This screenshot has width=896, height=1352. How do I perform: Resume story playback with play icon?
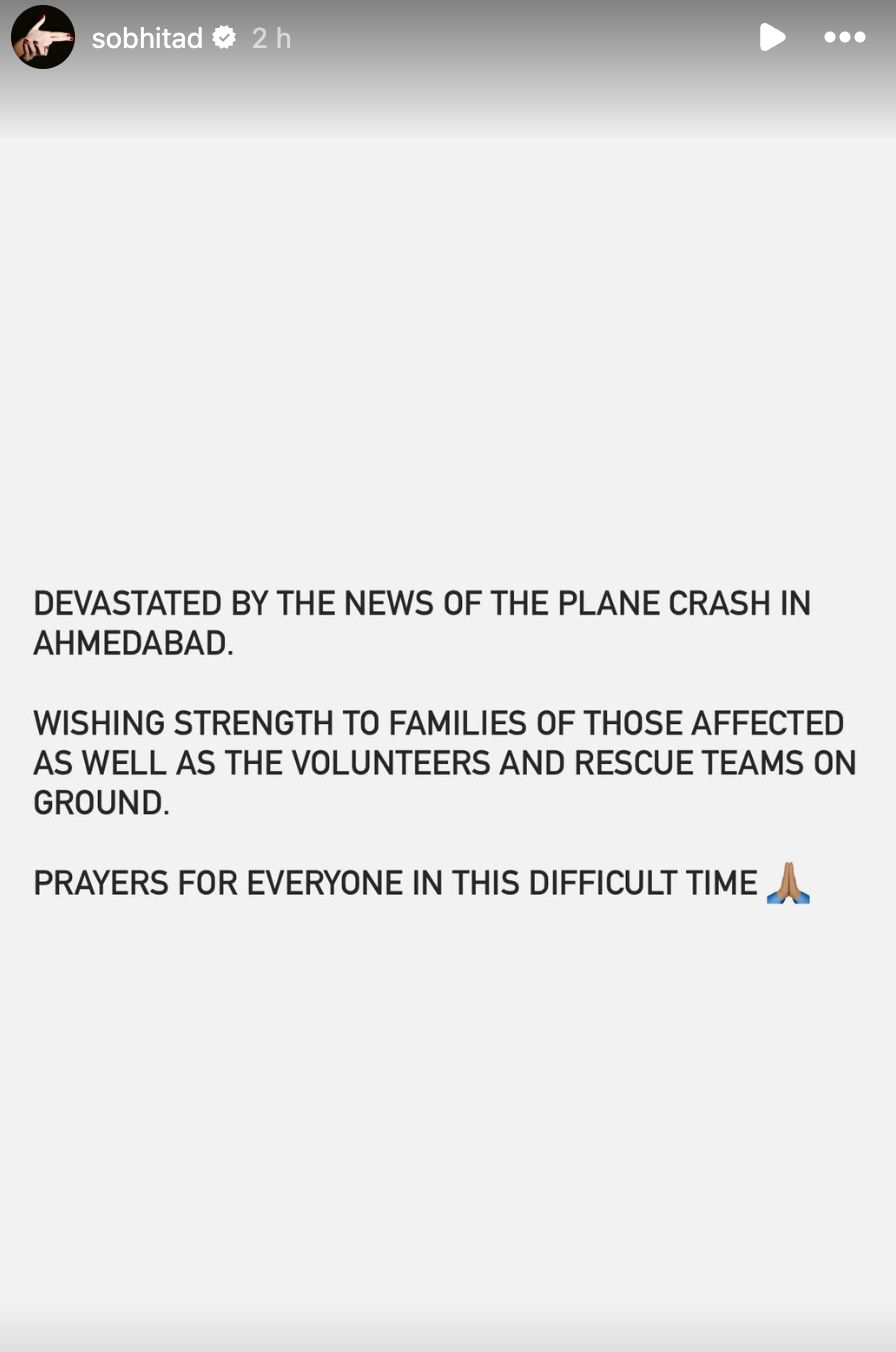click(x=771, y=38)
